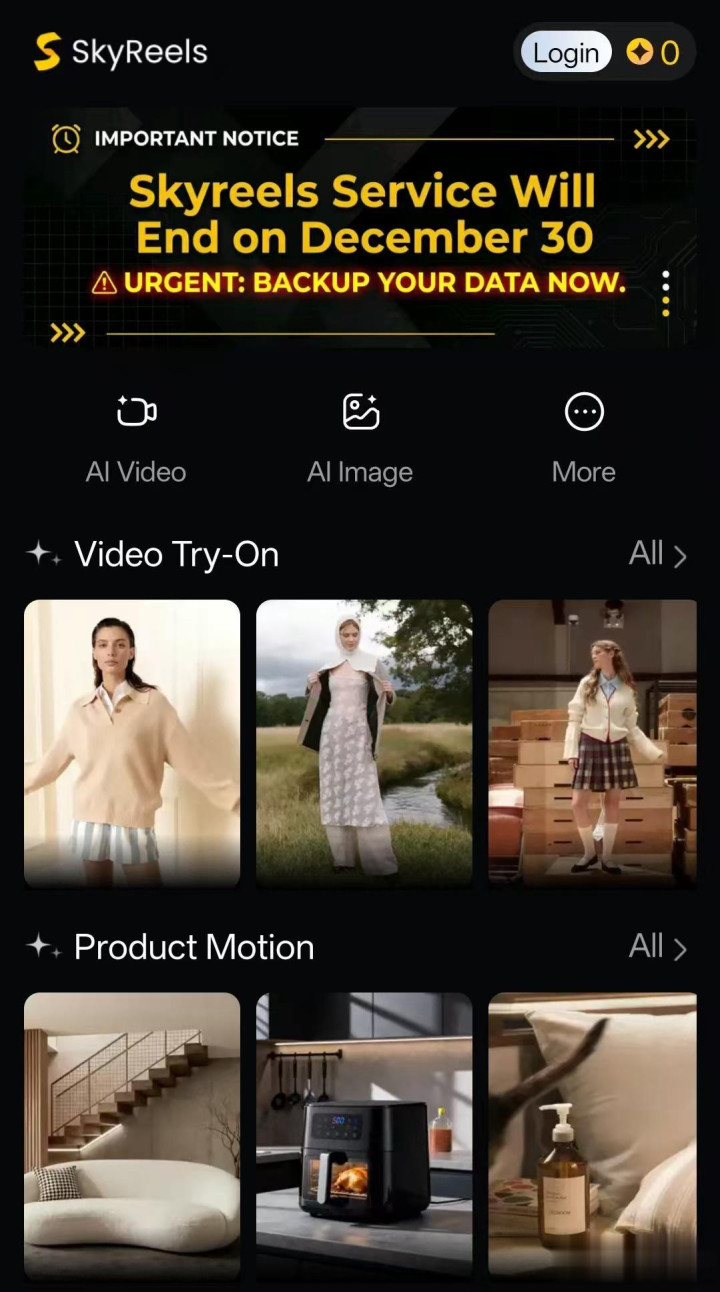Open the pump bottle product motion video

pos(592,1135)
